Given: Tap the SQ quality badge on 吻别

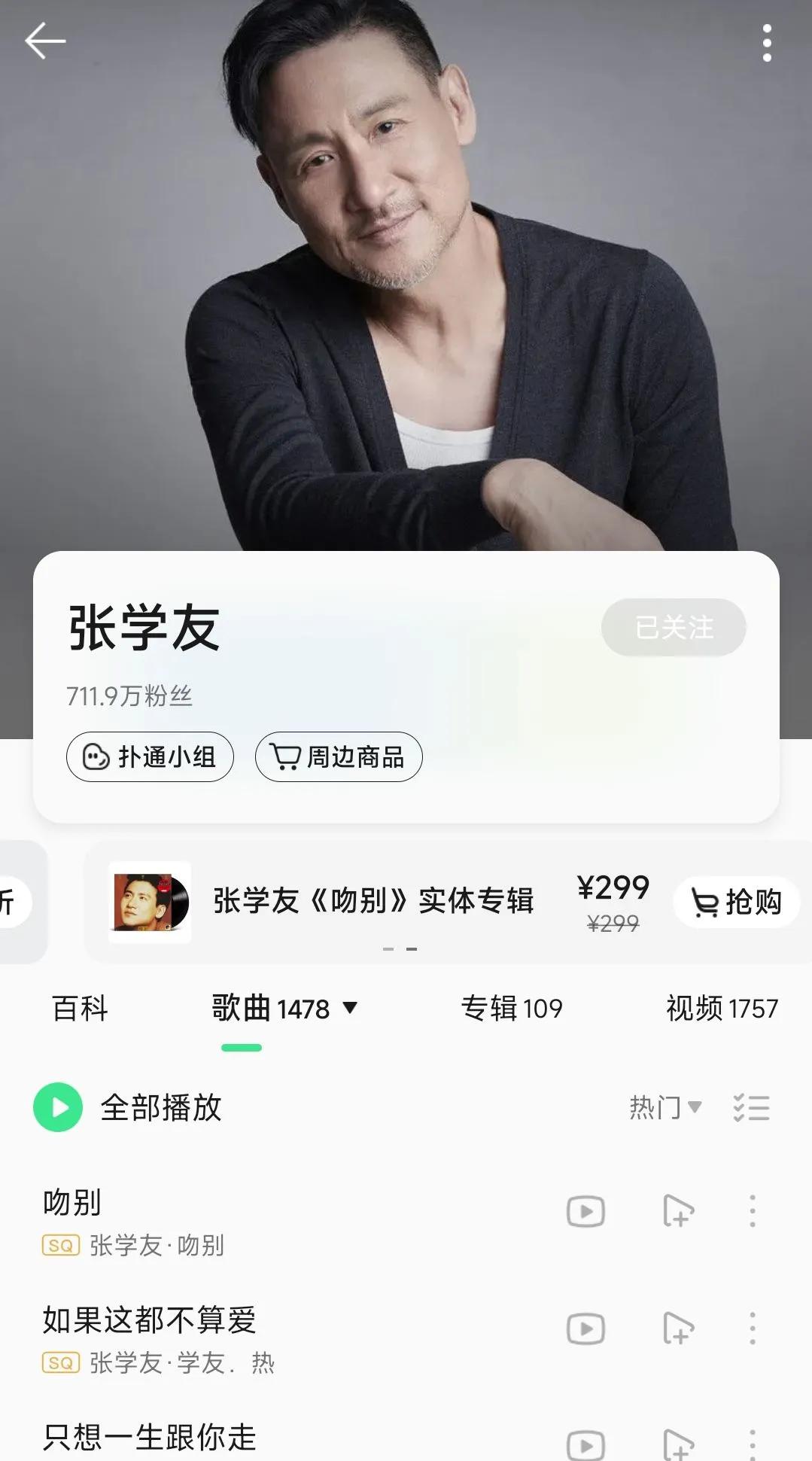Looking at the screenshot, I should (x=61, y=1246).
